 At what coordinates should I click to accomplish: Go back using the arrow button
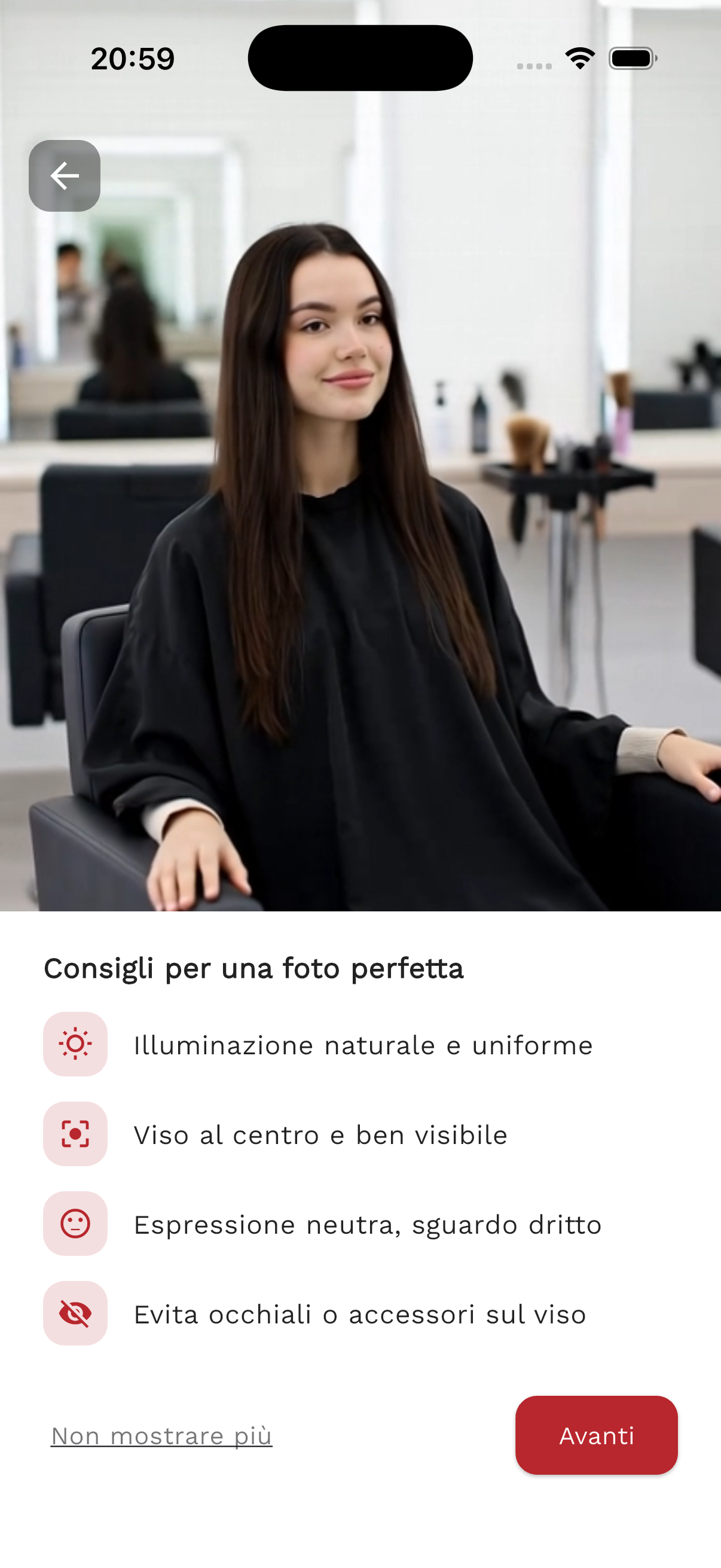click(x=65, y=176)
